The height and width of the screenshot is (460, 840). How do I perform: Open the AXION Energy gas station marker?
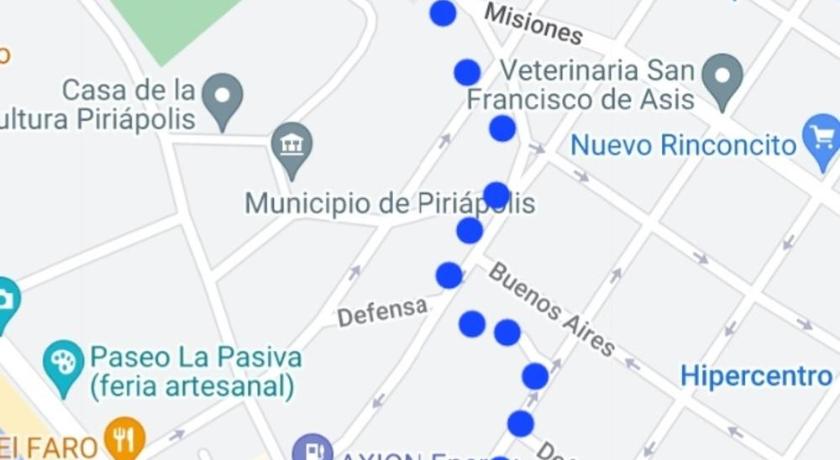(x=312, y=450)
